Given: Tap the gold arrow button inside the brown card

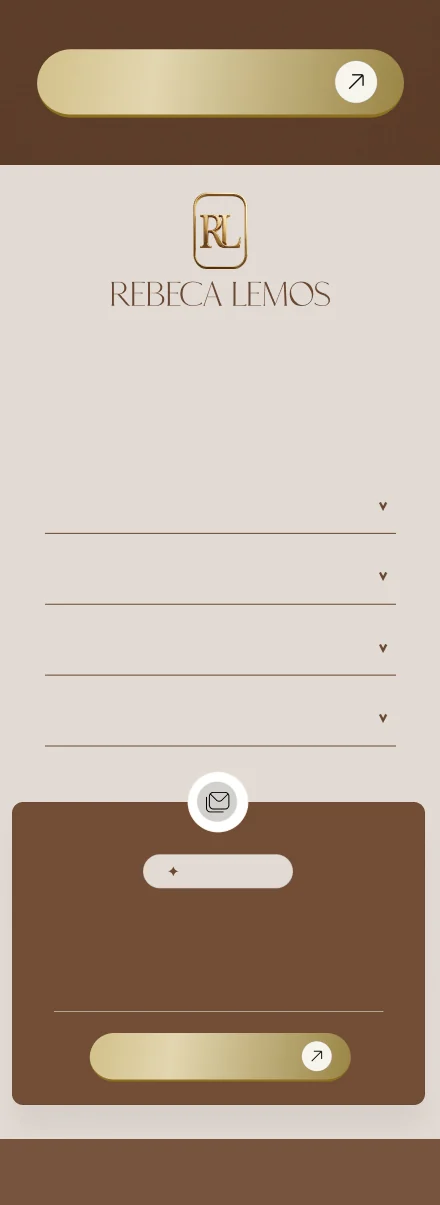Looking at the screenshot, I should coord(220,1056).
